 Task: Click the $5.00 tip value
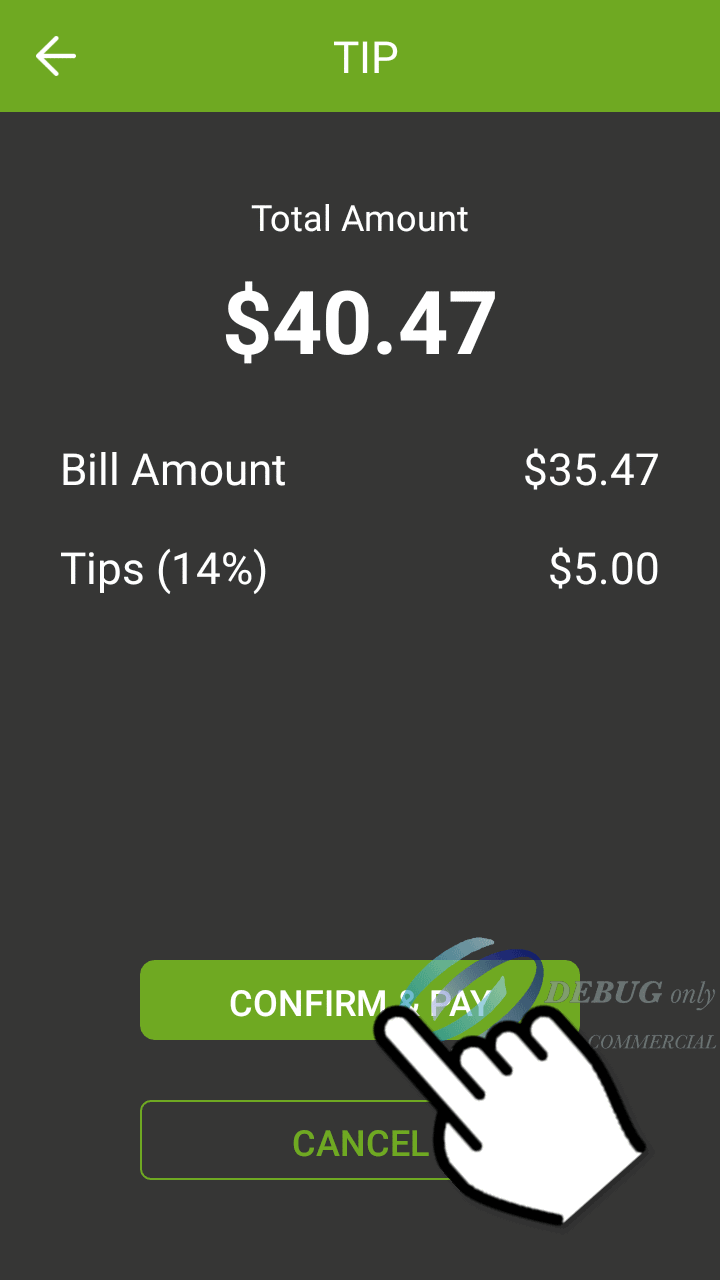pyautogui.click(x=604, y=568)
